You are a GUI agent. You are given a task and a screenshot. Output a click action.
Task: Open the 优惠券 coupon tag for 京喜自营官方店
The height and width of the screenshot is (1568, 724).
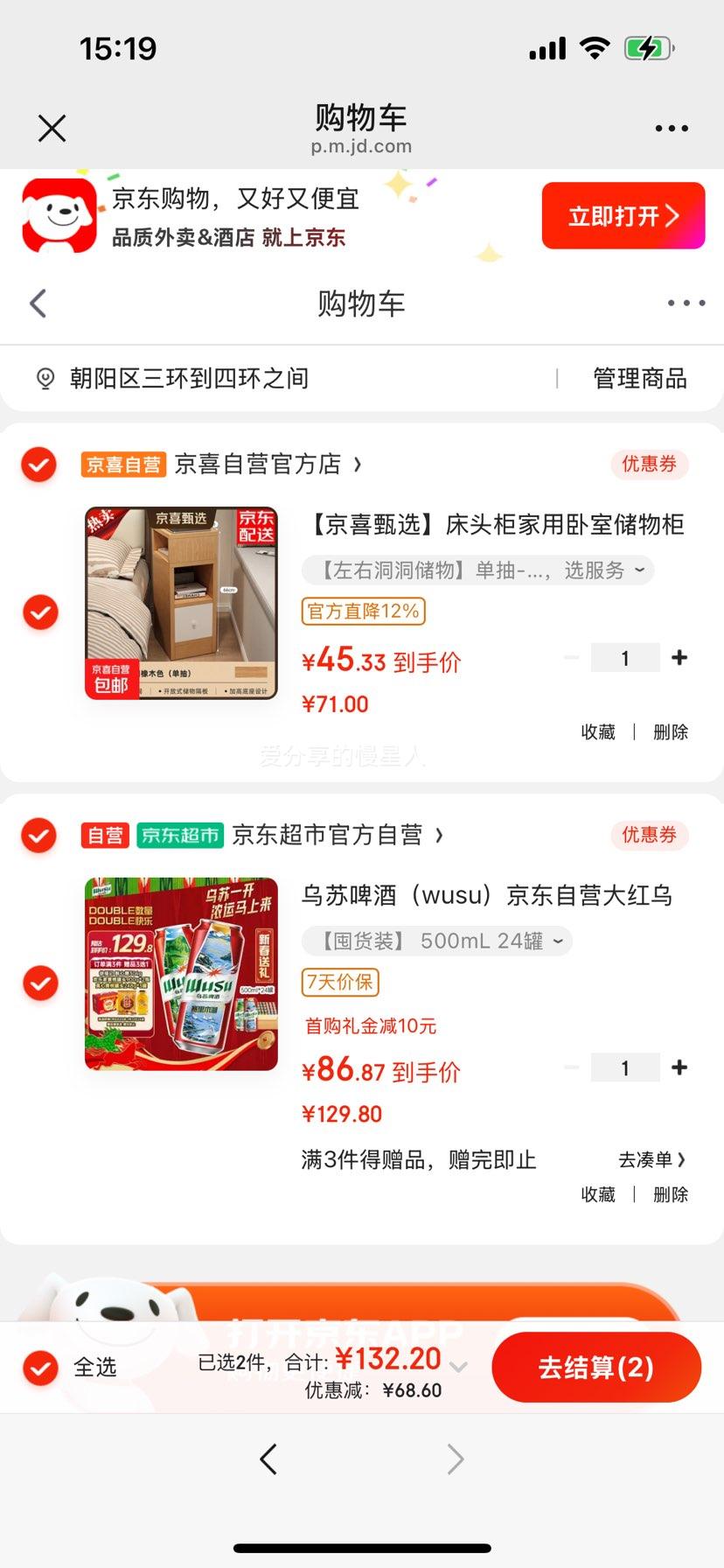[648, 464]
